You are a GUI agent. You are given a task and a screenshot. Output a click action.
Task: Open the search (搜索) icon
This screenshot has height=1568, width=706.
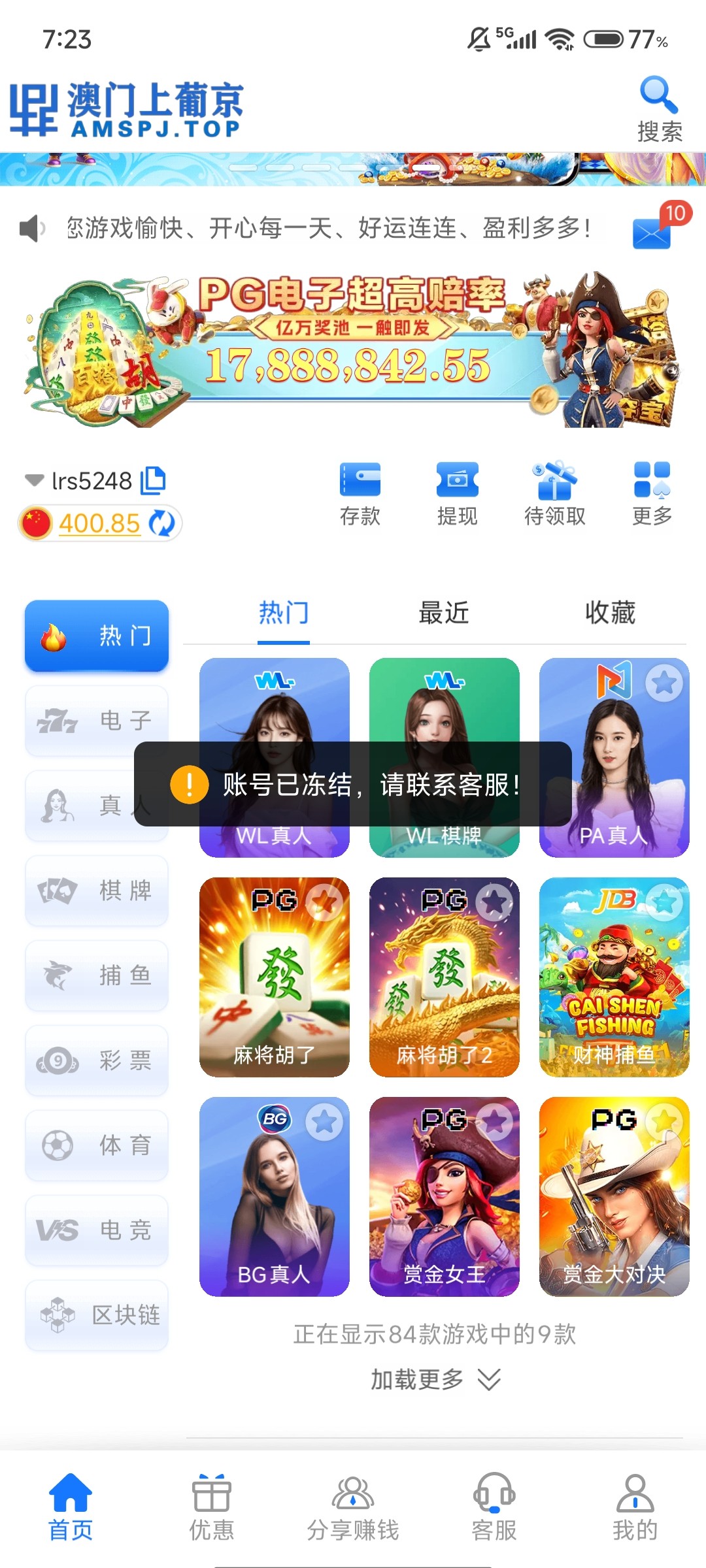click(x=659, y=108)
